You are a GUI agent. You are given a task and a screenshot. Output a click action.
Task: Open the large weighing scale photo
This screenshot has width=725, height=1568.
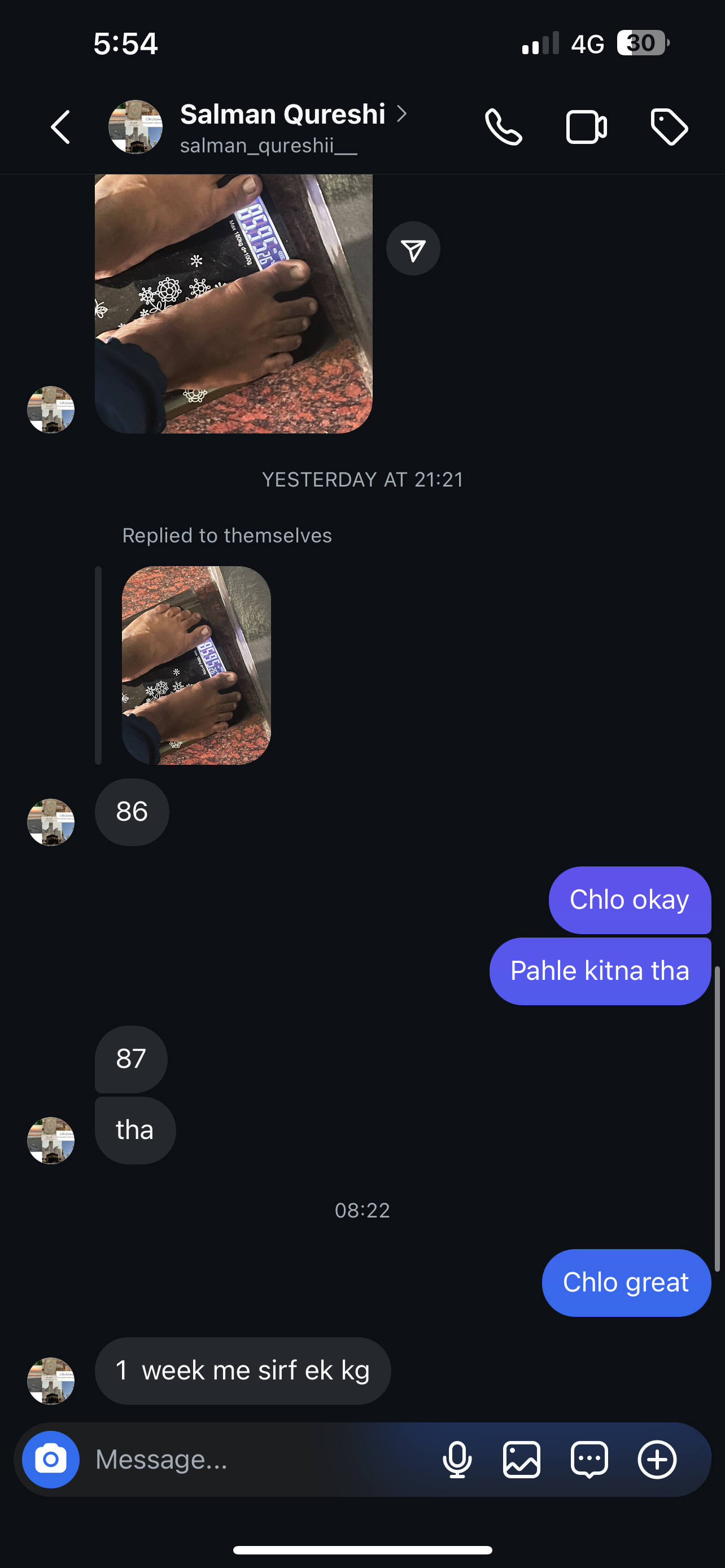pos(233,303)
